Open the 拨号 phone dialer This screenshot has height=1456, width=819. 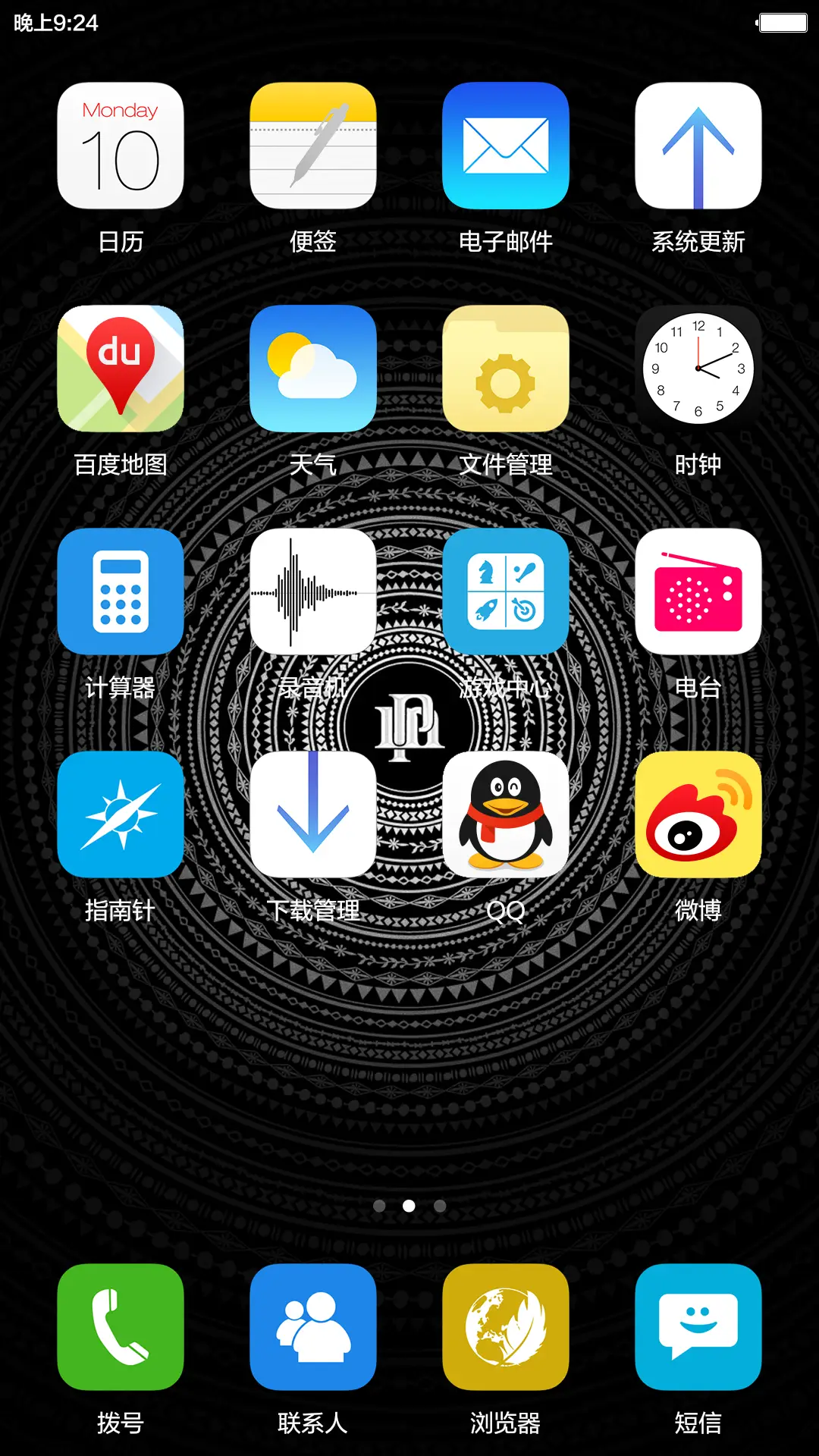coord(121,1326)
